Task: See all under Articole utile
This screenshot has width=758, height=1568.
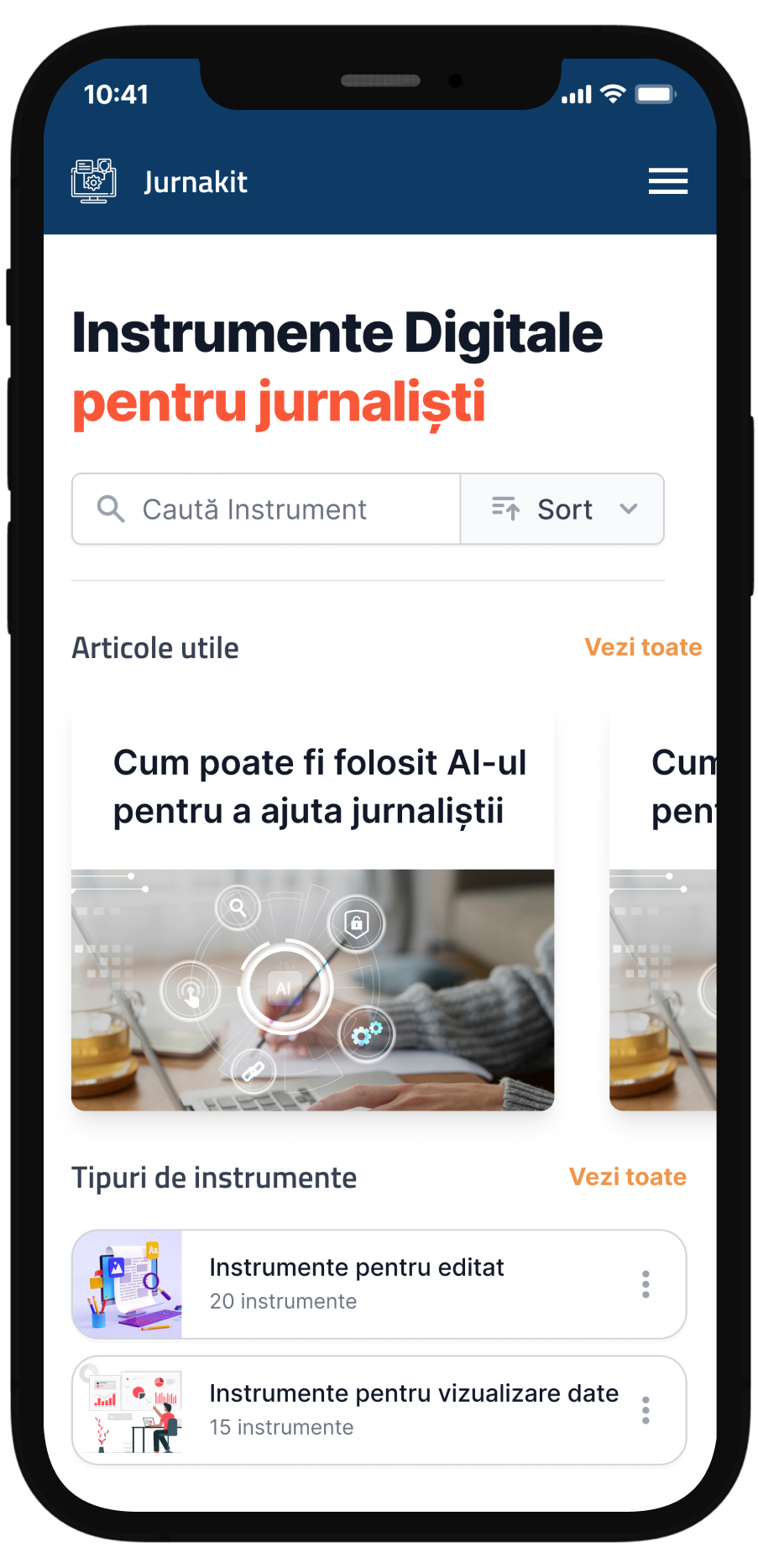Action: coord(642,647)
